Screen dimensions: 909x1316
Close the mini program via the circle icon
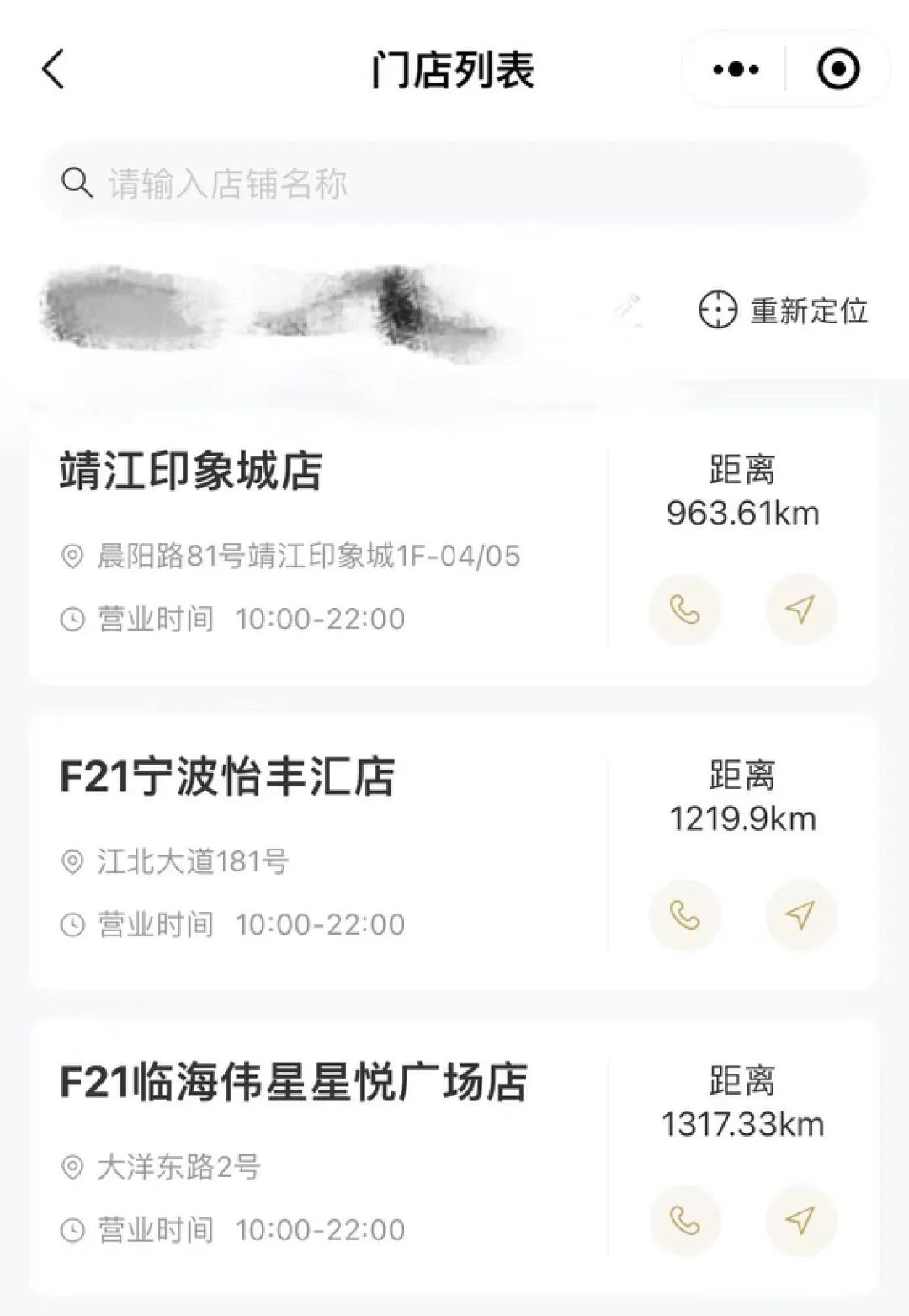[x=838, y=69]
